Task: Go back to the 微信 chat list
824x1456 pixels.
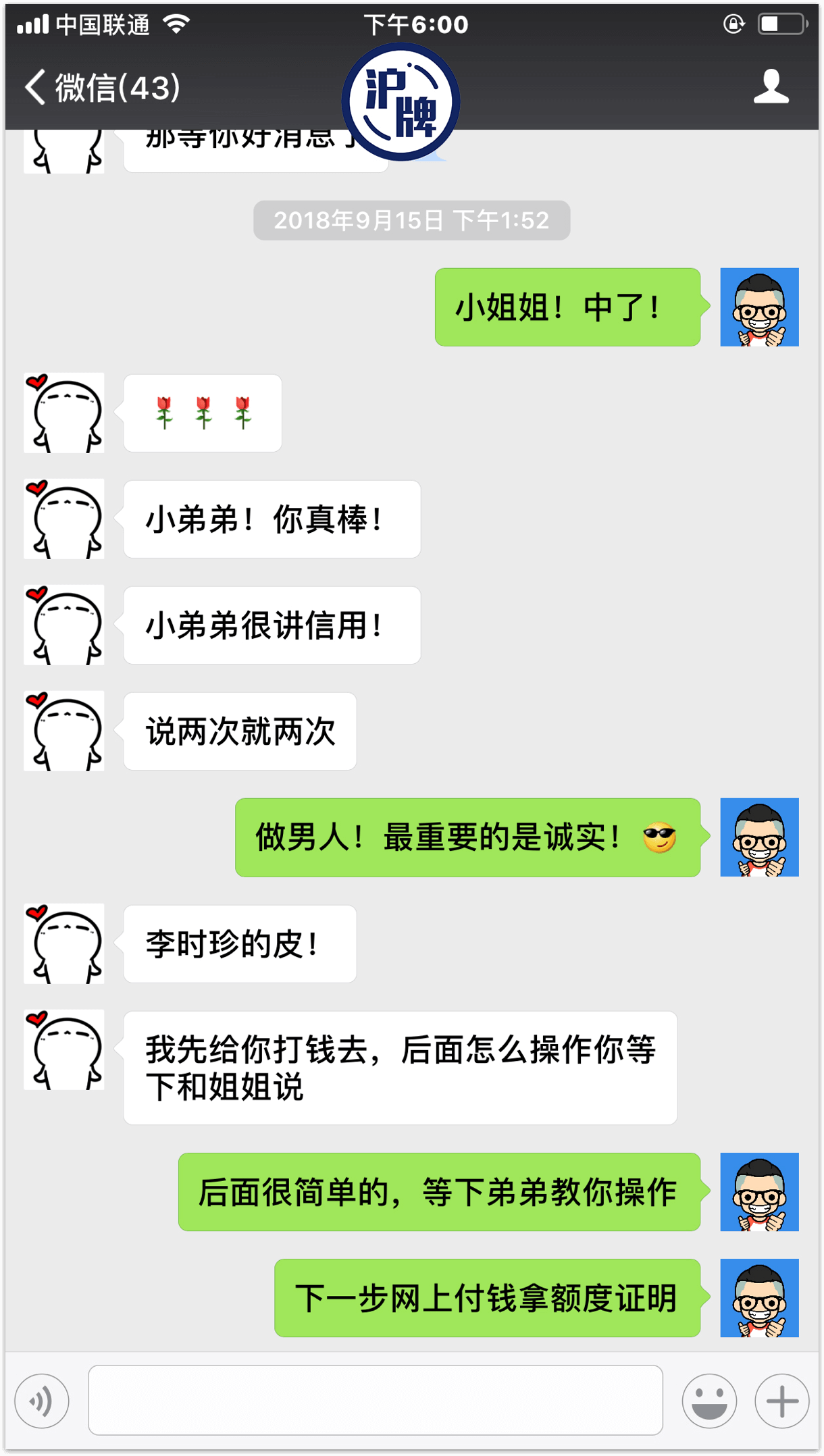Action: [x=101, y=88]
